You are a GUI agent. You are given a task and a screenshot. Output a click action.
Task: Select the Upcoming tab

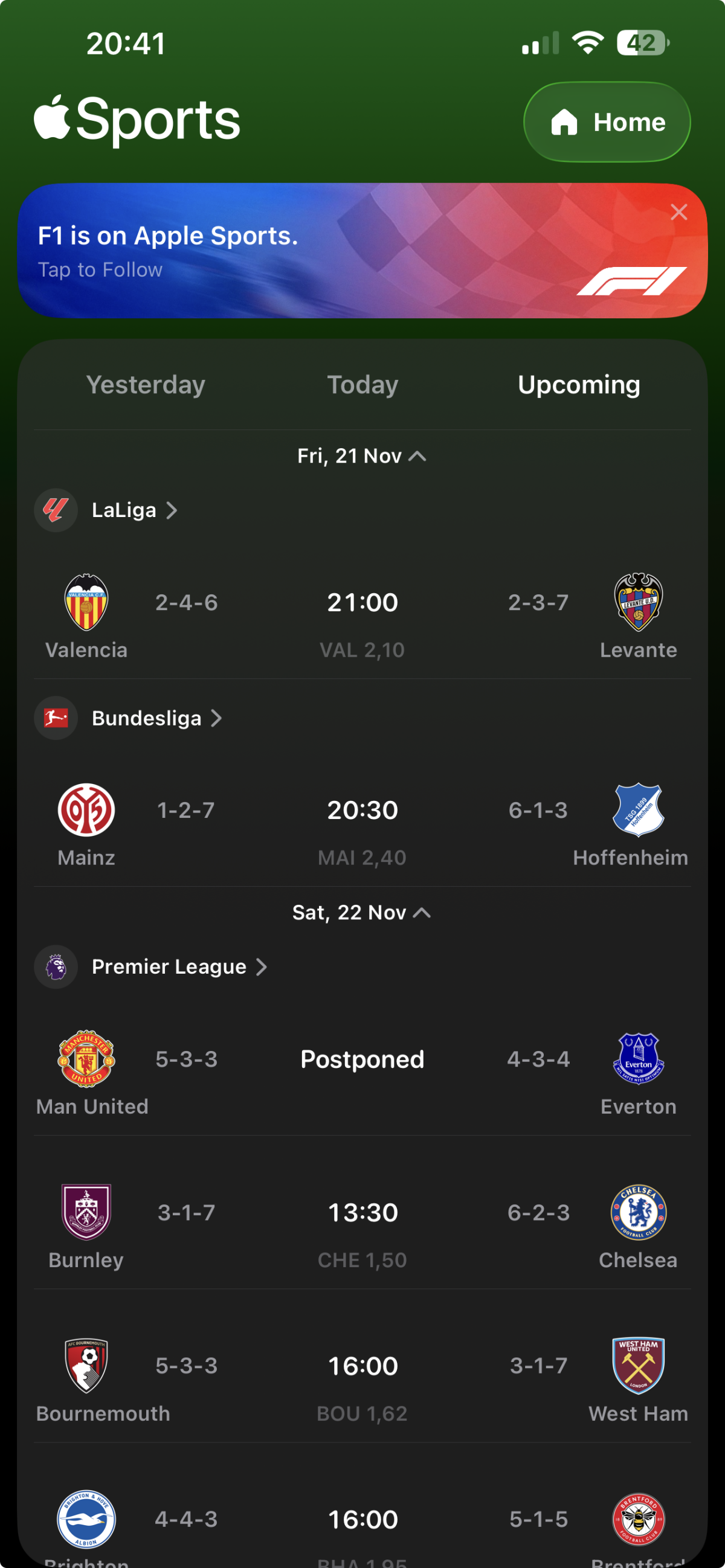click(579, 385)
